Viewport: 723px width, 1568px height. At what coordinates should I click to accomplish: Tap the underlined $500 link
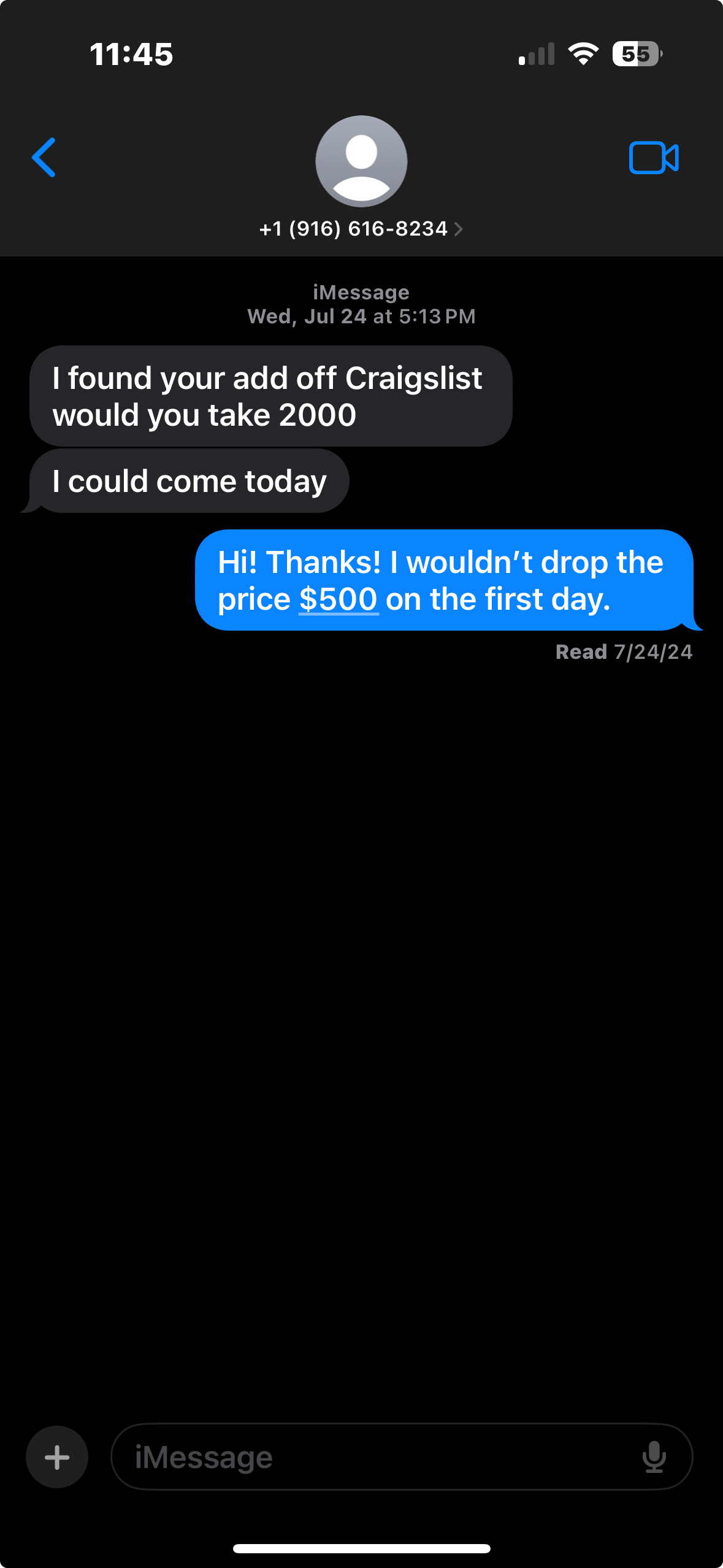(339, 599)
